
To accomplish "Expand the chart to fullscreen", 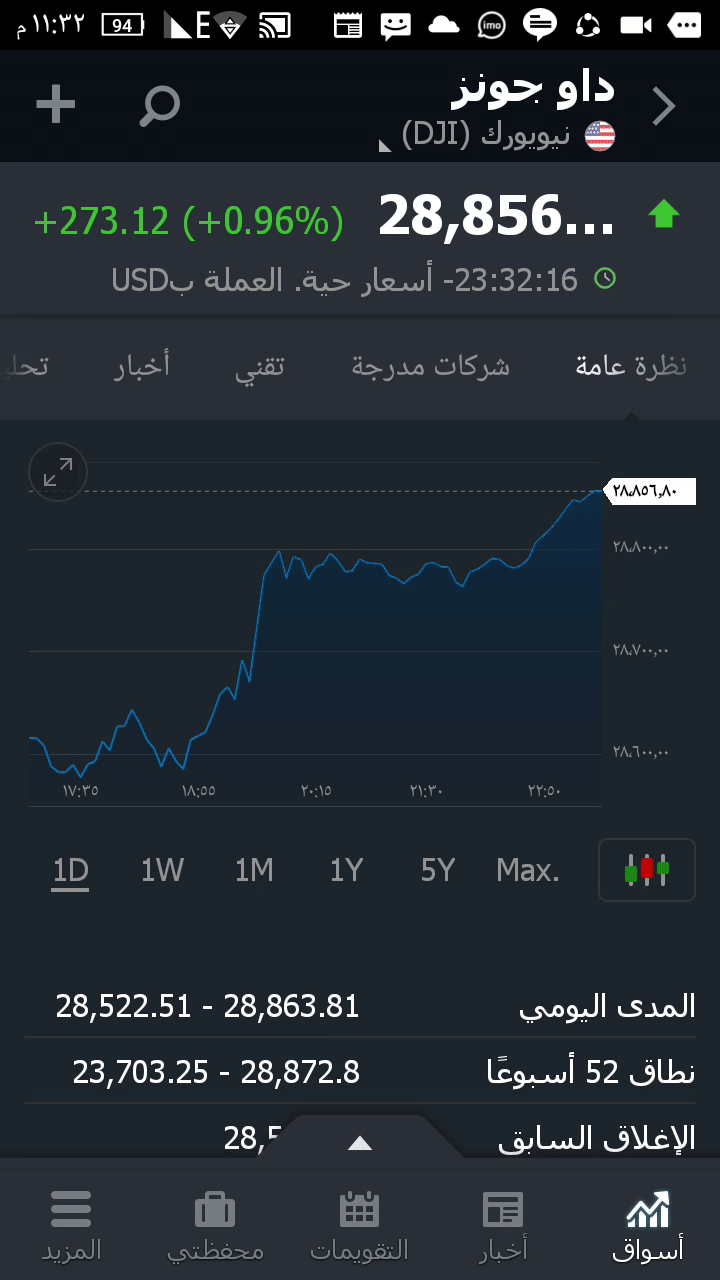I will [58, 472].
